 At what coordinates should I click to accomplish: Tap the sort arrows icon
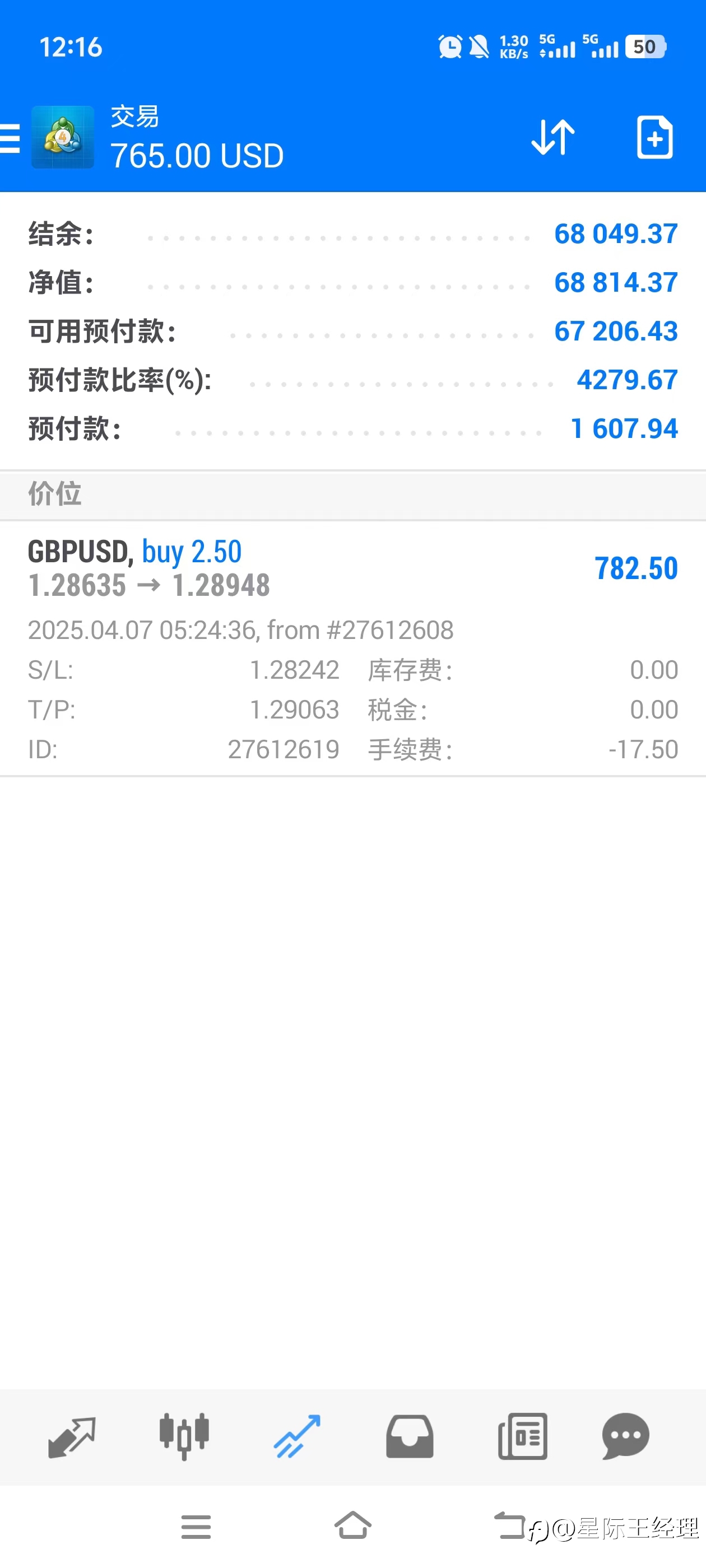pyautogui.click(x=553, y=137)
